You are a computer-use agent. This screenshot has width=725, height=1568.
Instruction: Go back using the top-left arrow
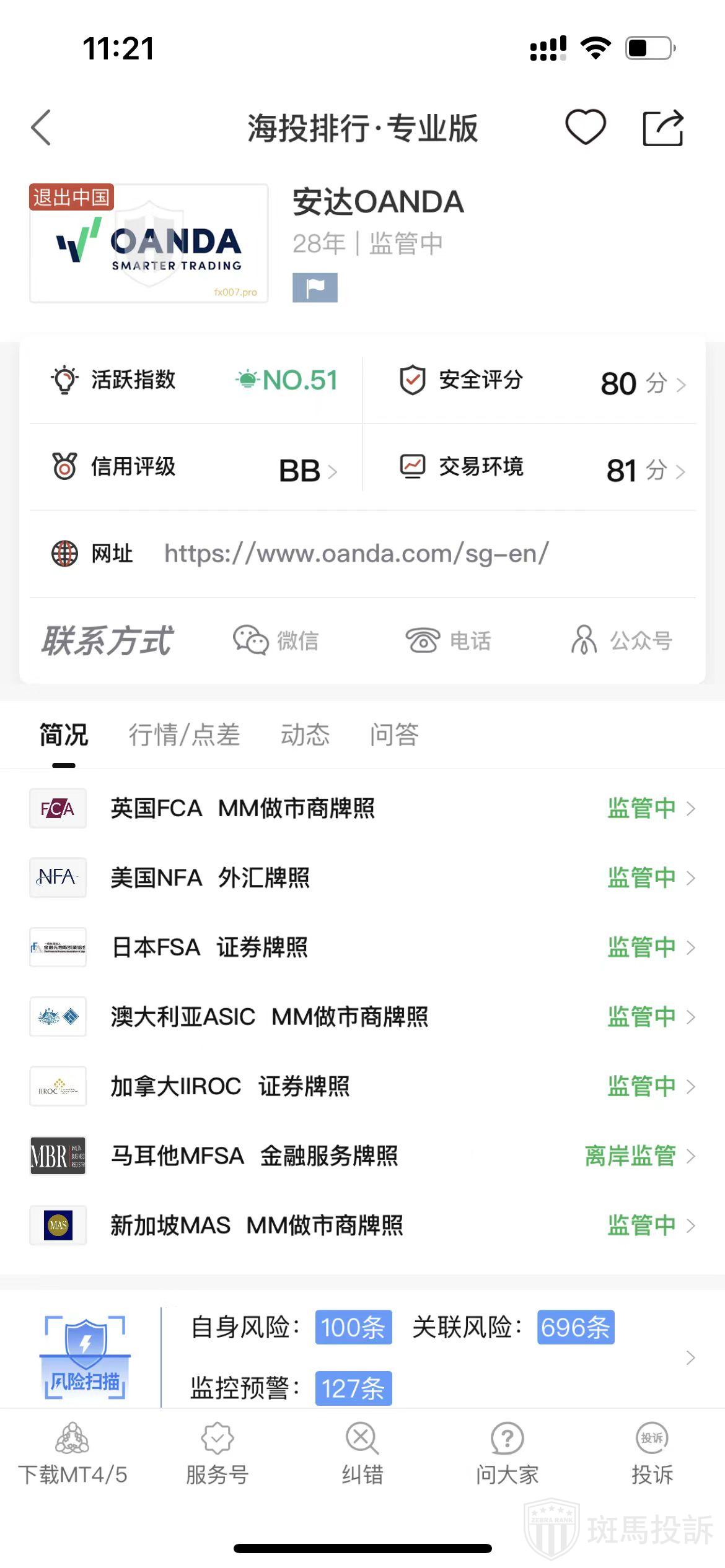(41, 128)
